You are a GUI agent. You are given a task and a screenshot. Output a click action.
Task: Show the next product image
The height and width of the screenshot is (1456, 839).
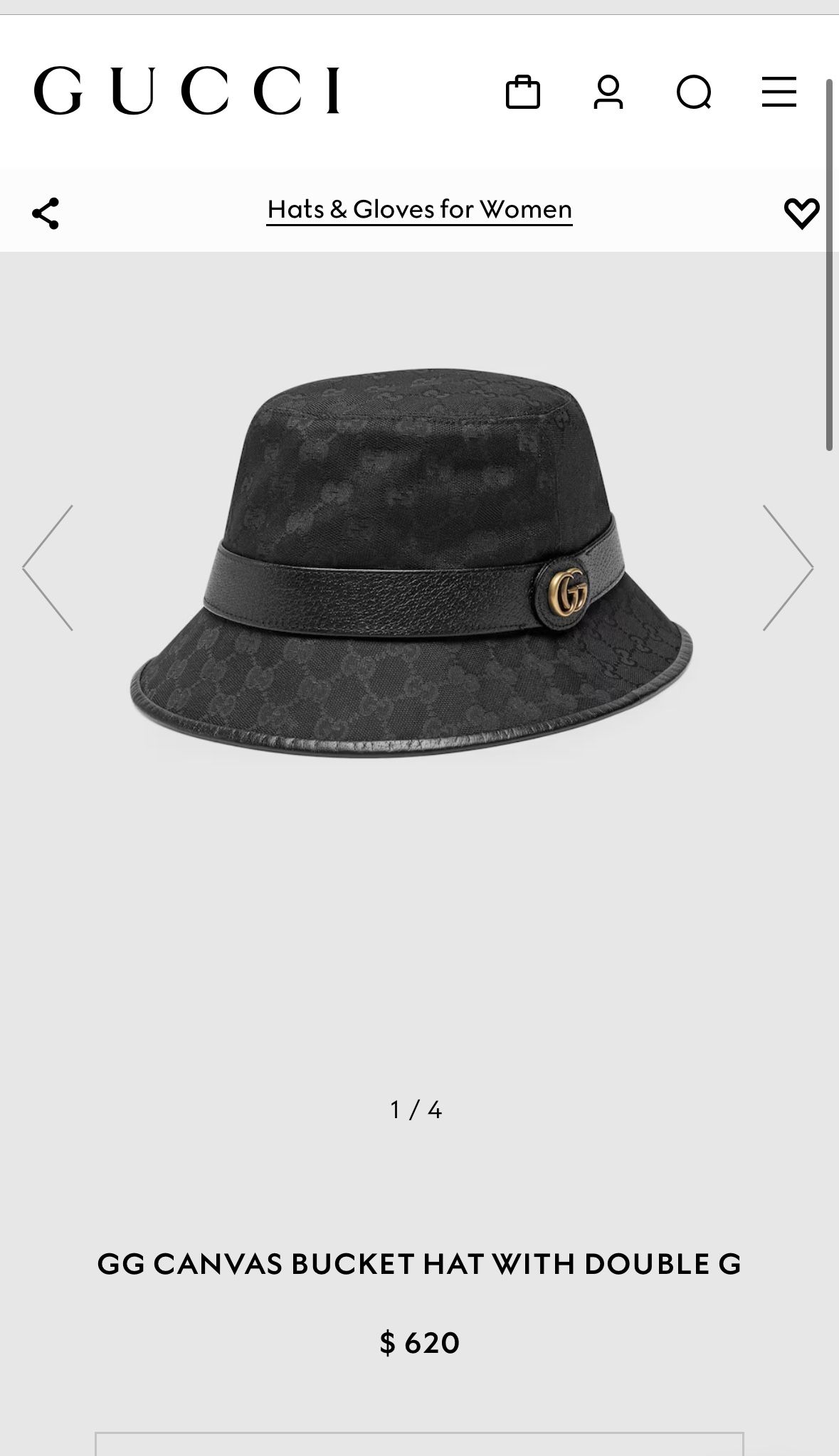click(787, 568)
